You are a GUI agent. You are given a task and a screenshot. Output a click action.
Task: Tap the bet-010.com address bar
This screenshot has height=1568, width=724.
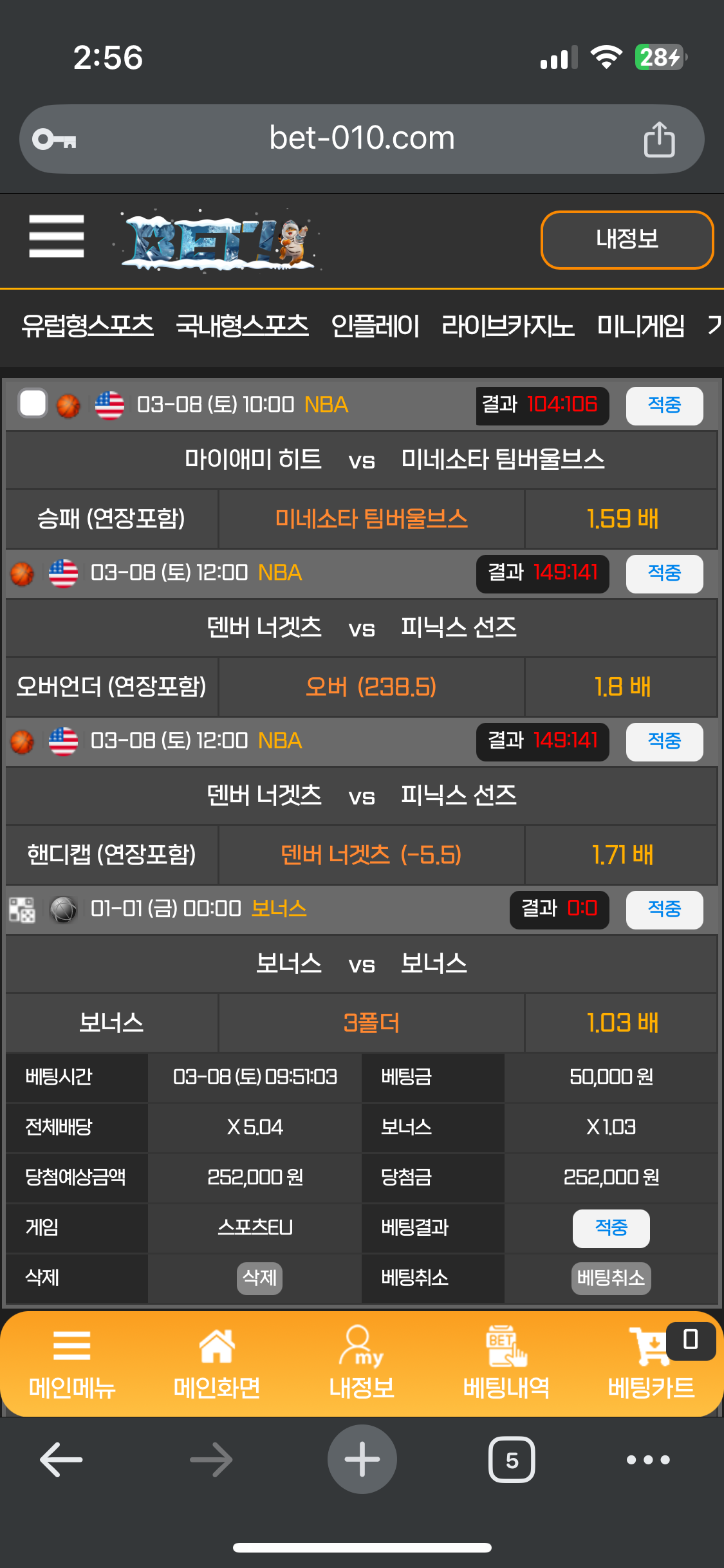362,139
